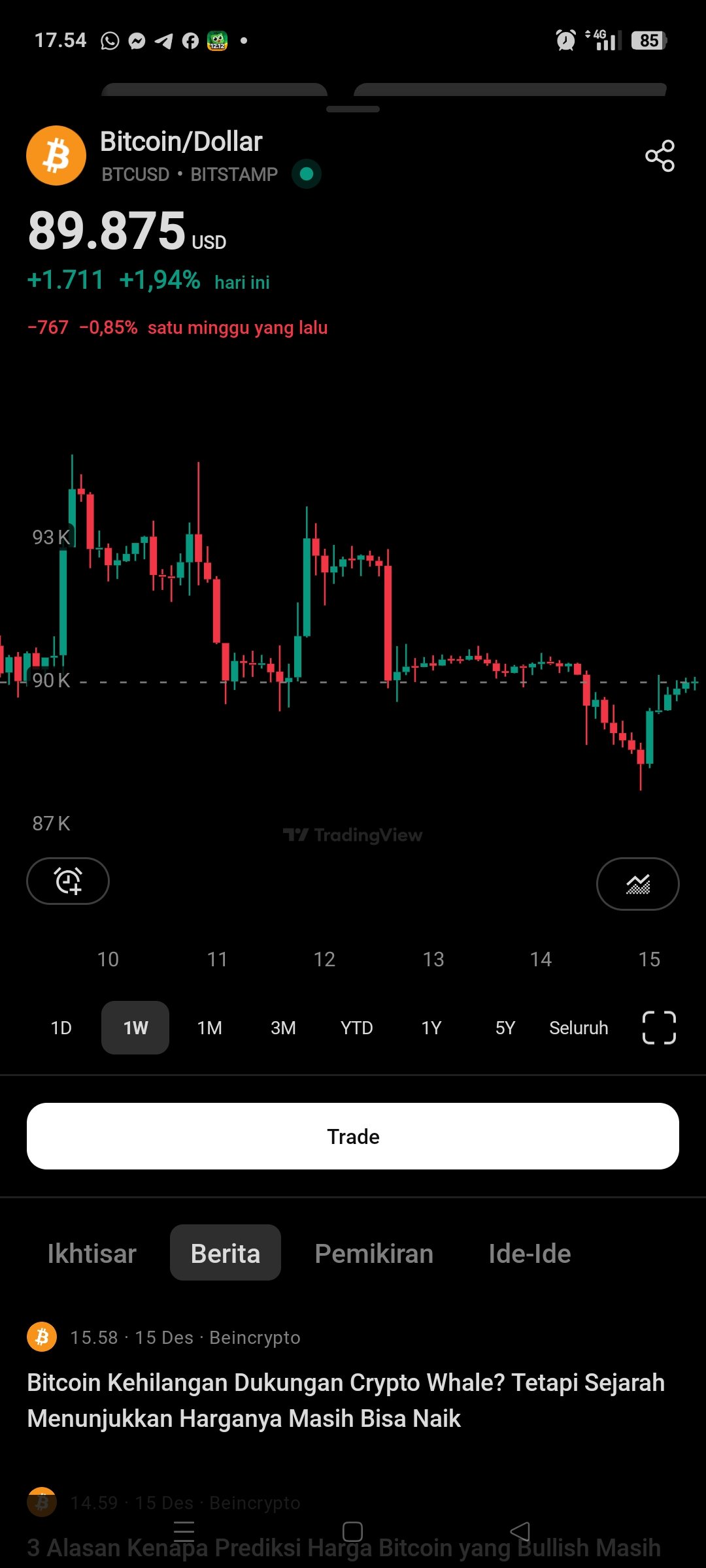
Task: Switch chart to 1M range
Action: pyautogui.click(x=209, y=1028)
